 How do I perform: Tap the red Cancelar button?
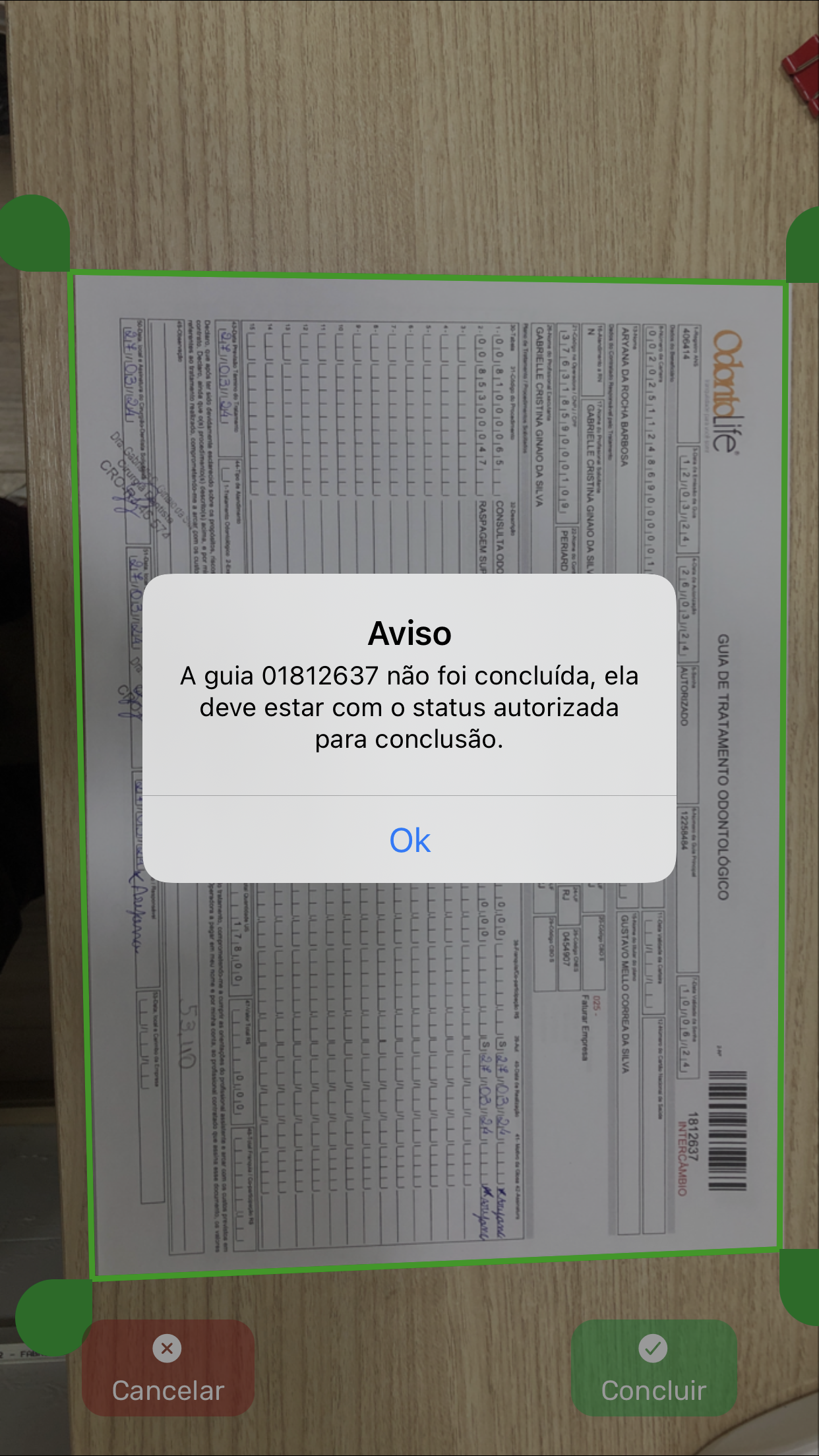tap(168, 1368)
